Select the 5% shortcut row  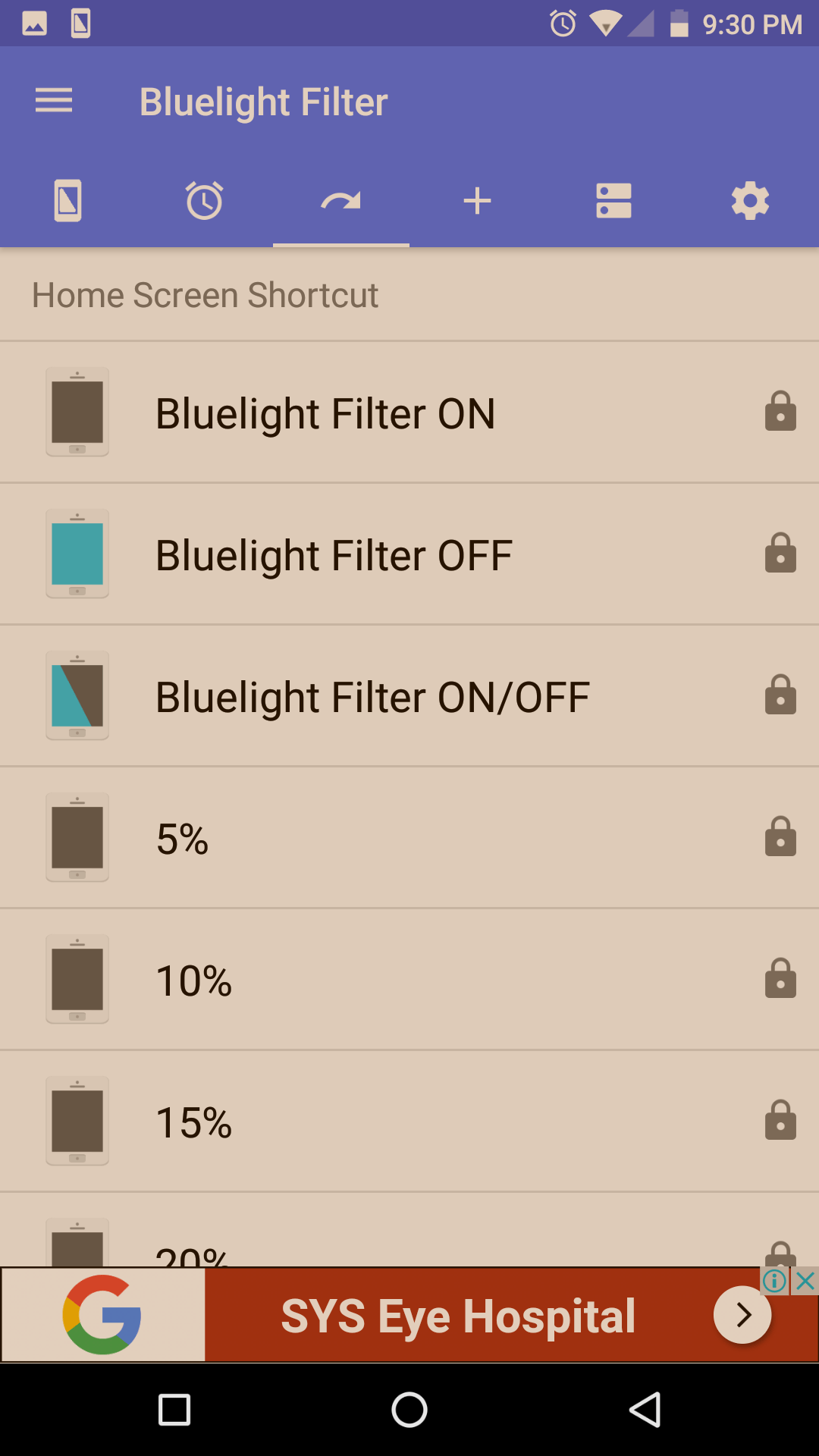[409, 838]
